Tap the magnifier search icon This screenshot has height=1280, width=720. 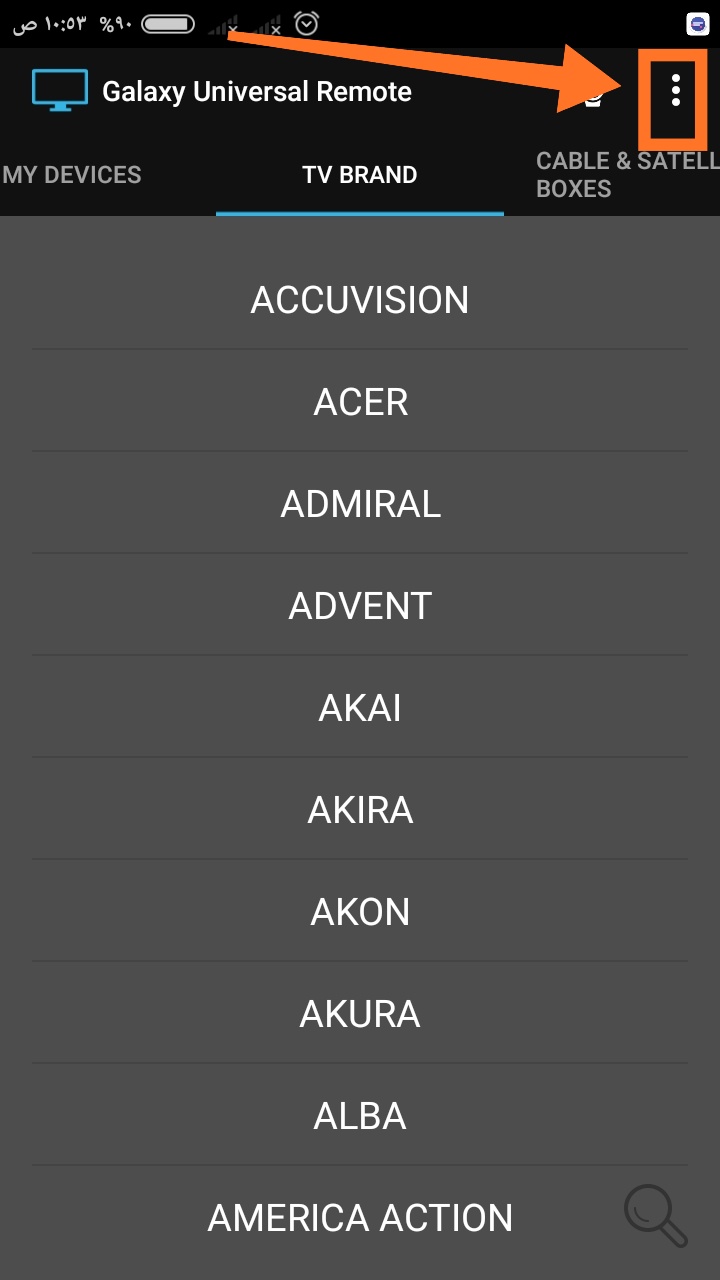point(656,1215)
